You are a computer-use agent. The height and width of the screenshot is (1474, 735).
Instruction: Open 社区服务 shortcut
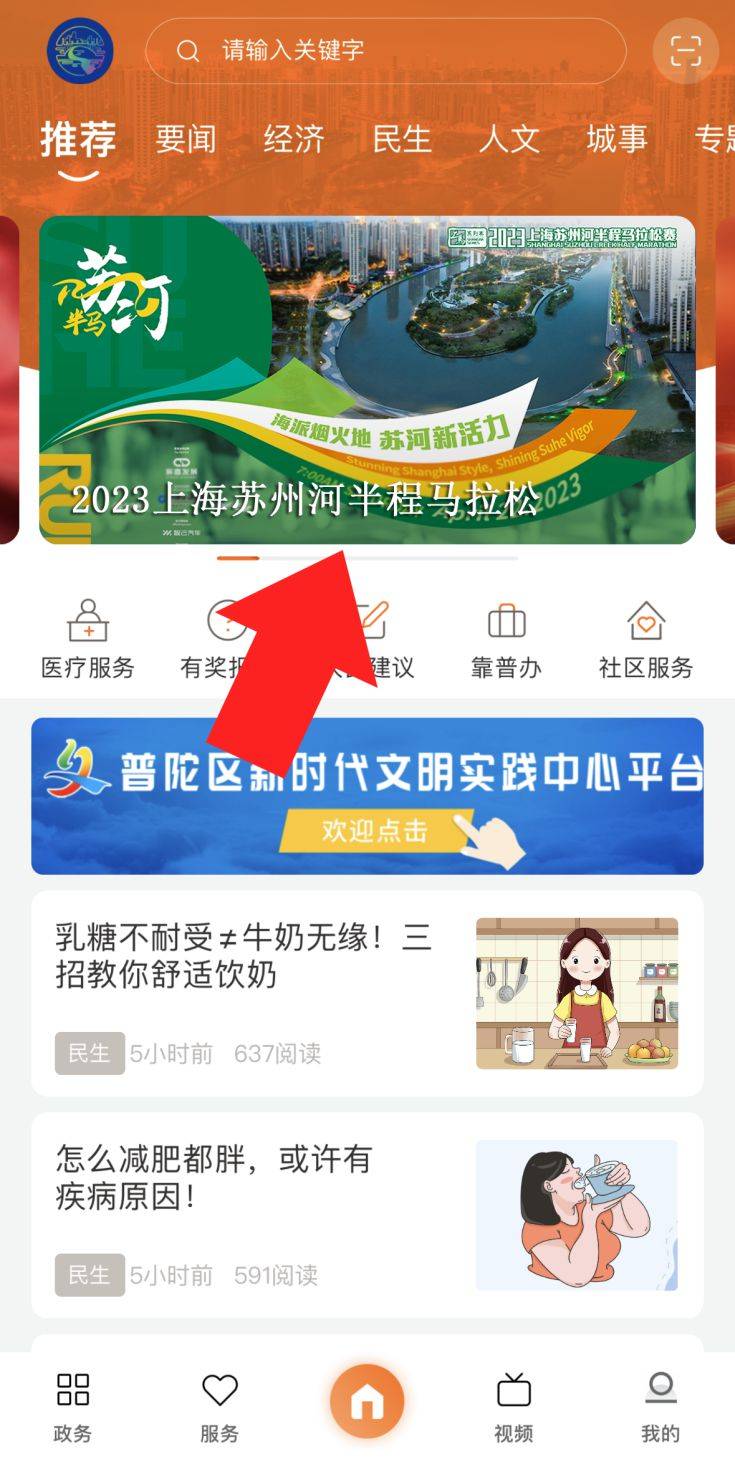coord(646,640)
